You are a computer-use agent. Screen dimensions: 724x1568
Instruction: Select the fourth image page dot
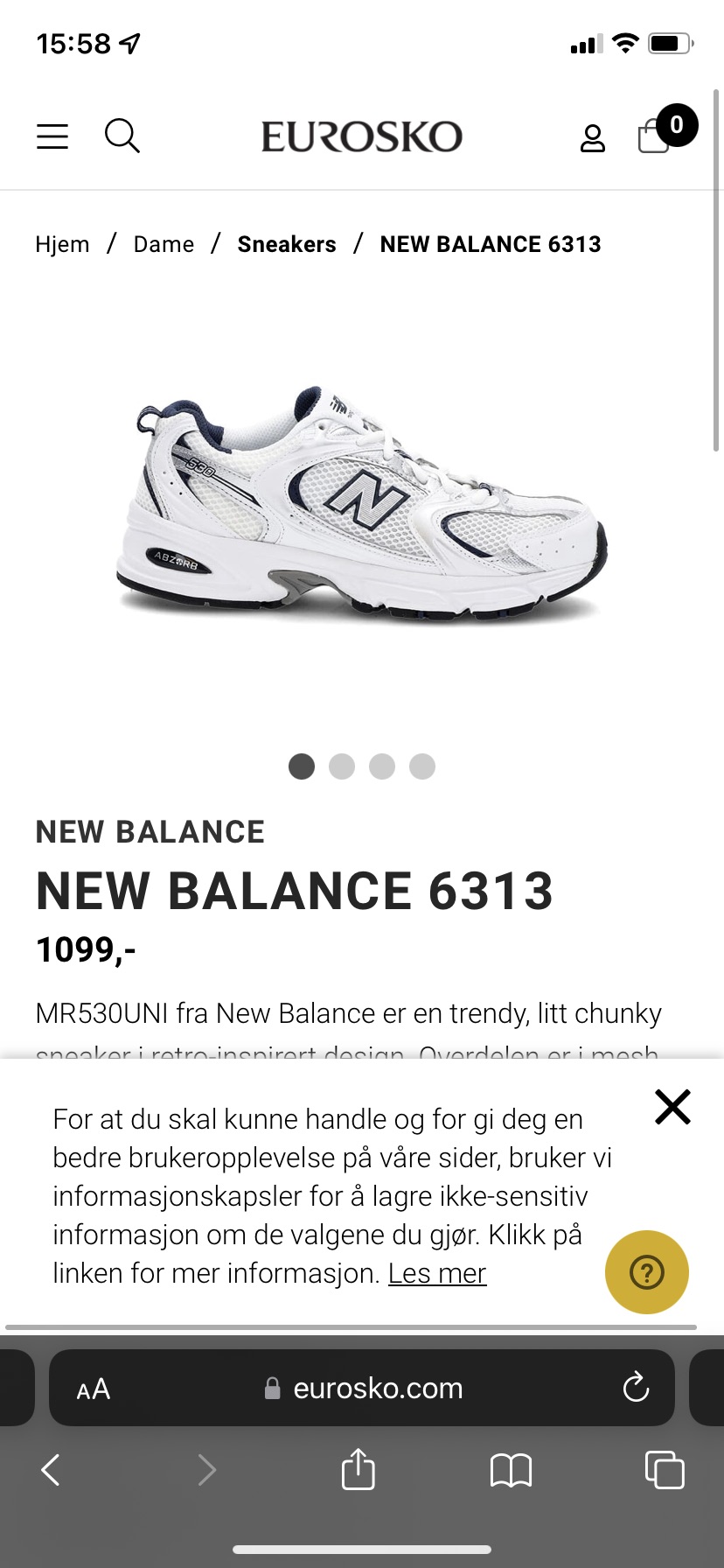click(x=422, y=766)
